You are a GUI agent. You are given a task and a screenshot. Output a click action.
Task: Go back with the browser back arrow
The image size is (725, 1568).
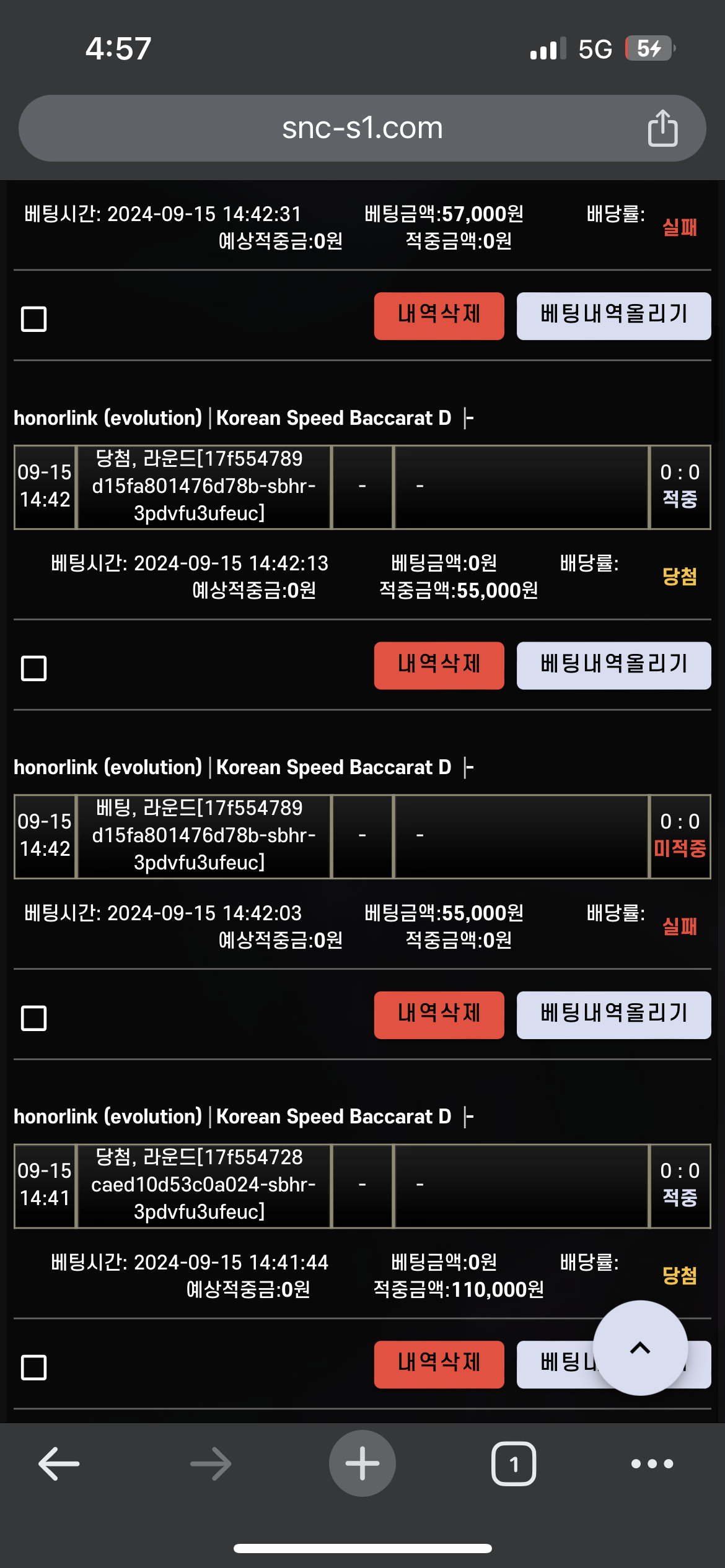click(59, 1464)
